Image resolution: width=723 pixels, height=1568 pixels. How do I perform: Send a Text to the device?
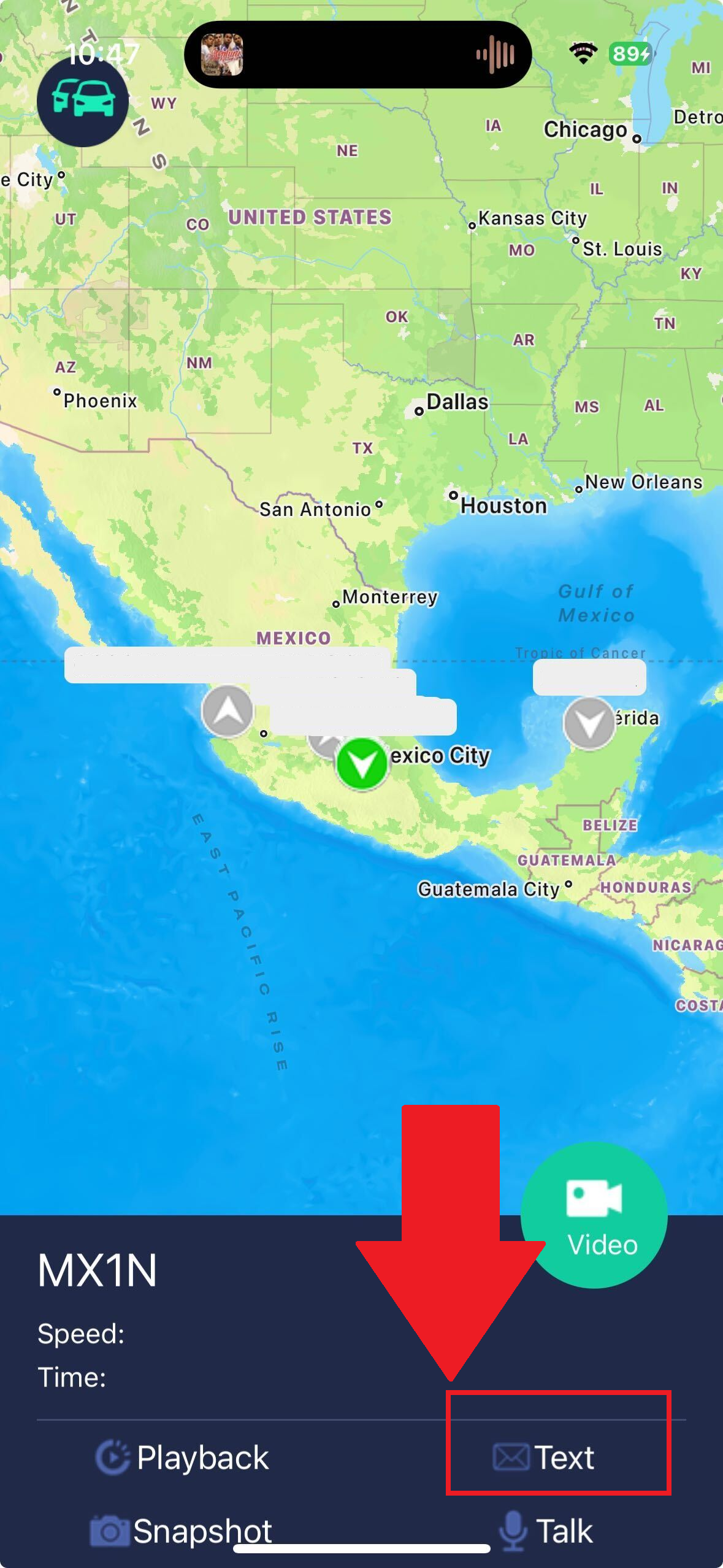545,1458
